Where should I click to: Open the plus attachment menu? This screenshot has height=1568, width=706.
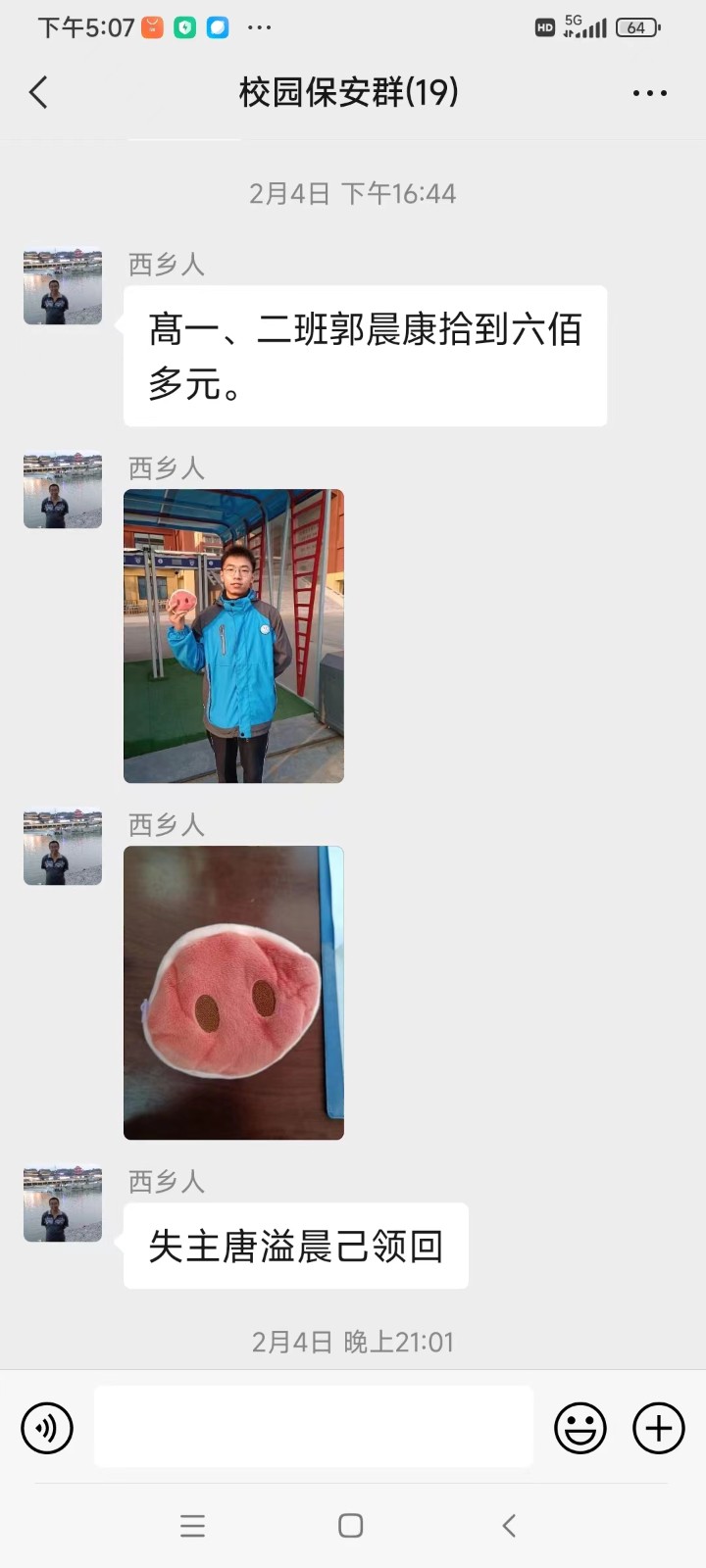(658, 1428)
